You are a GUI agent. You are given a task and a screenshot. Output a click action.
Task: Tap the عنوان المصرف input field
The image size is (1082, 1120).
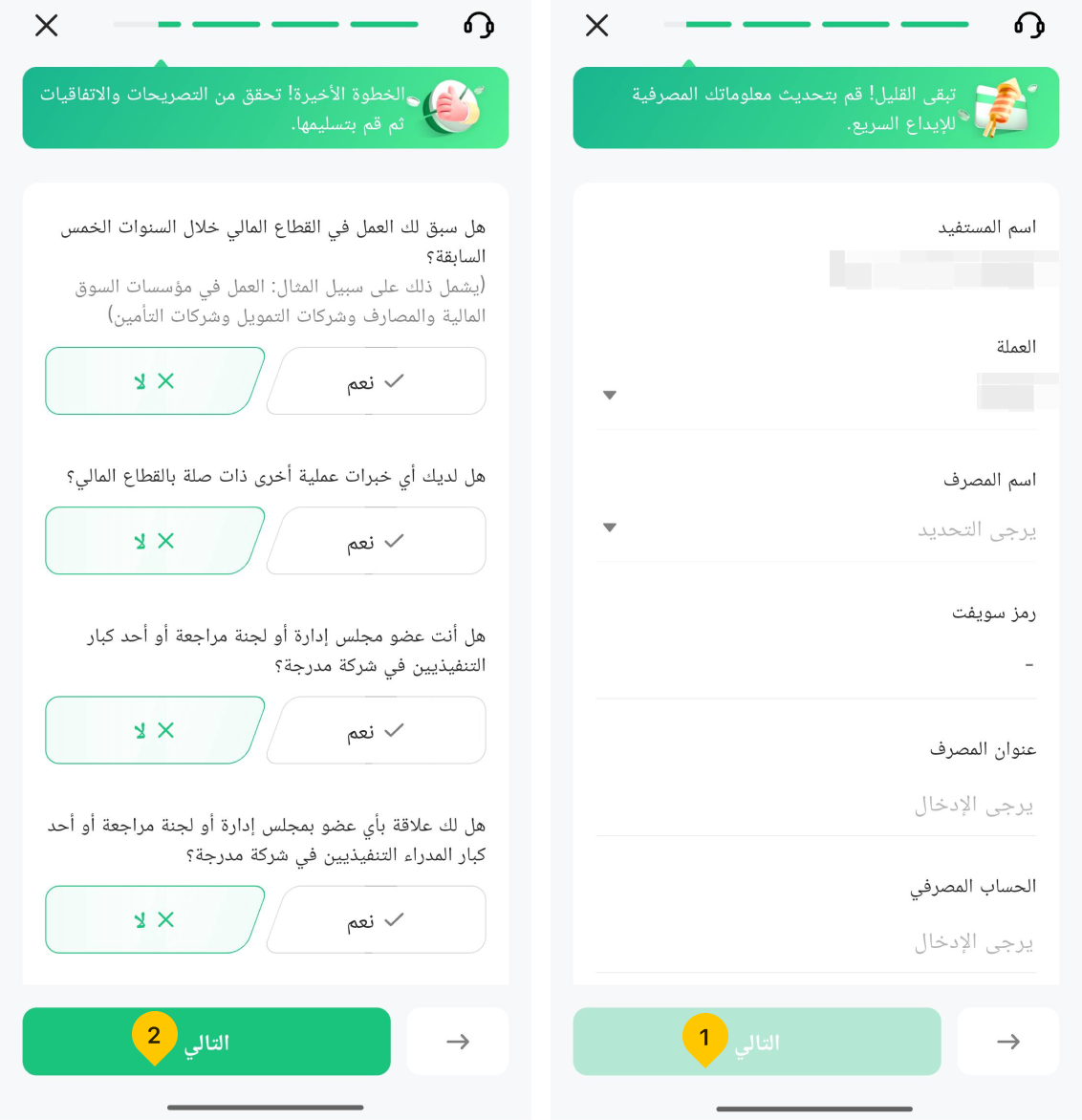[815, 805]
